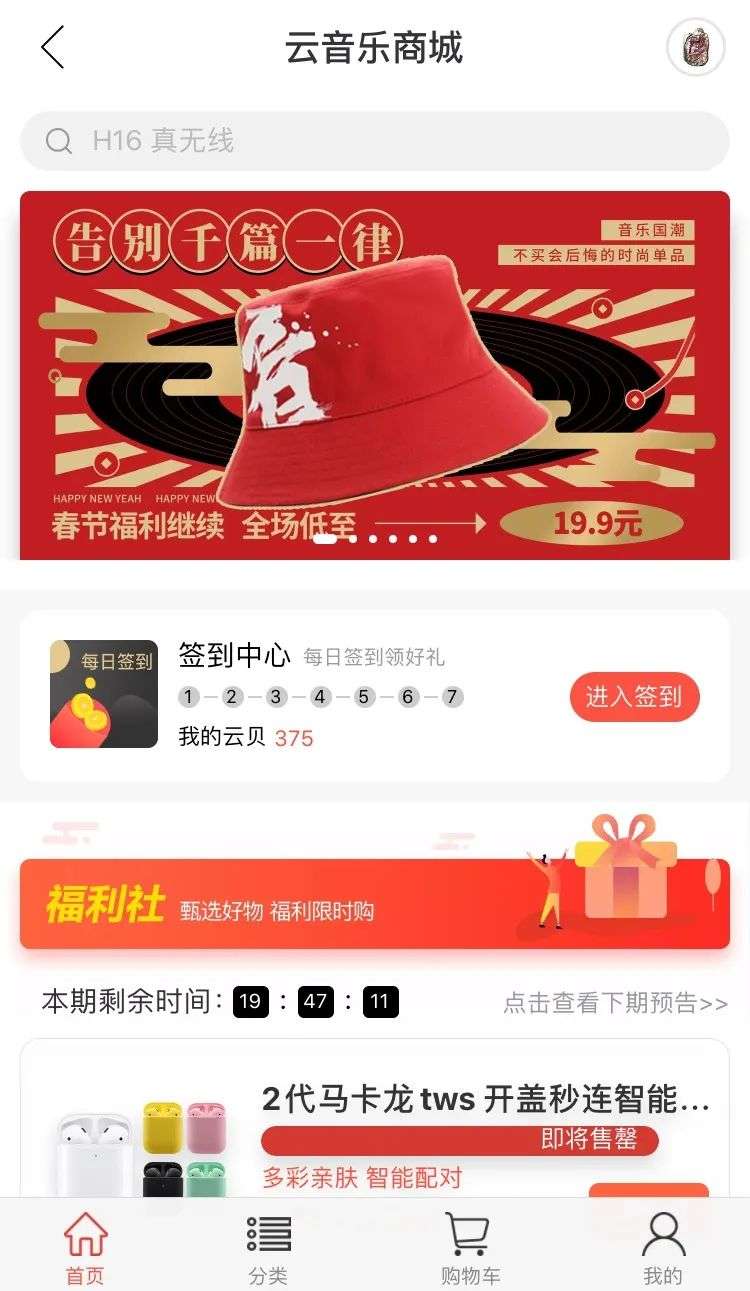Go to the 我的 tab
The height and width of the screenshot is (1291, 750).
coord(662,1248)
